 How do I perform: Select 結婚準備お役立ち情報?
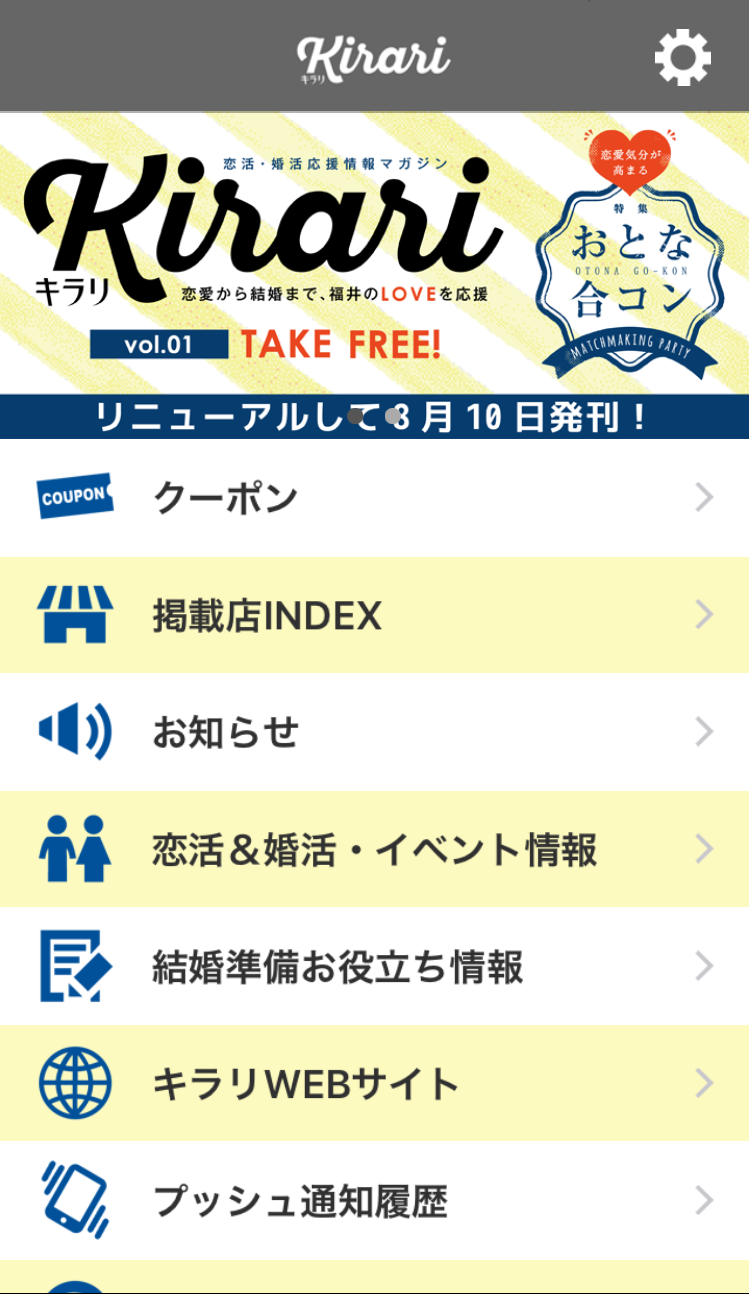point(374,966)
